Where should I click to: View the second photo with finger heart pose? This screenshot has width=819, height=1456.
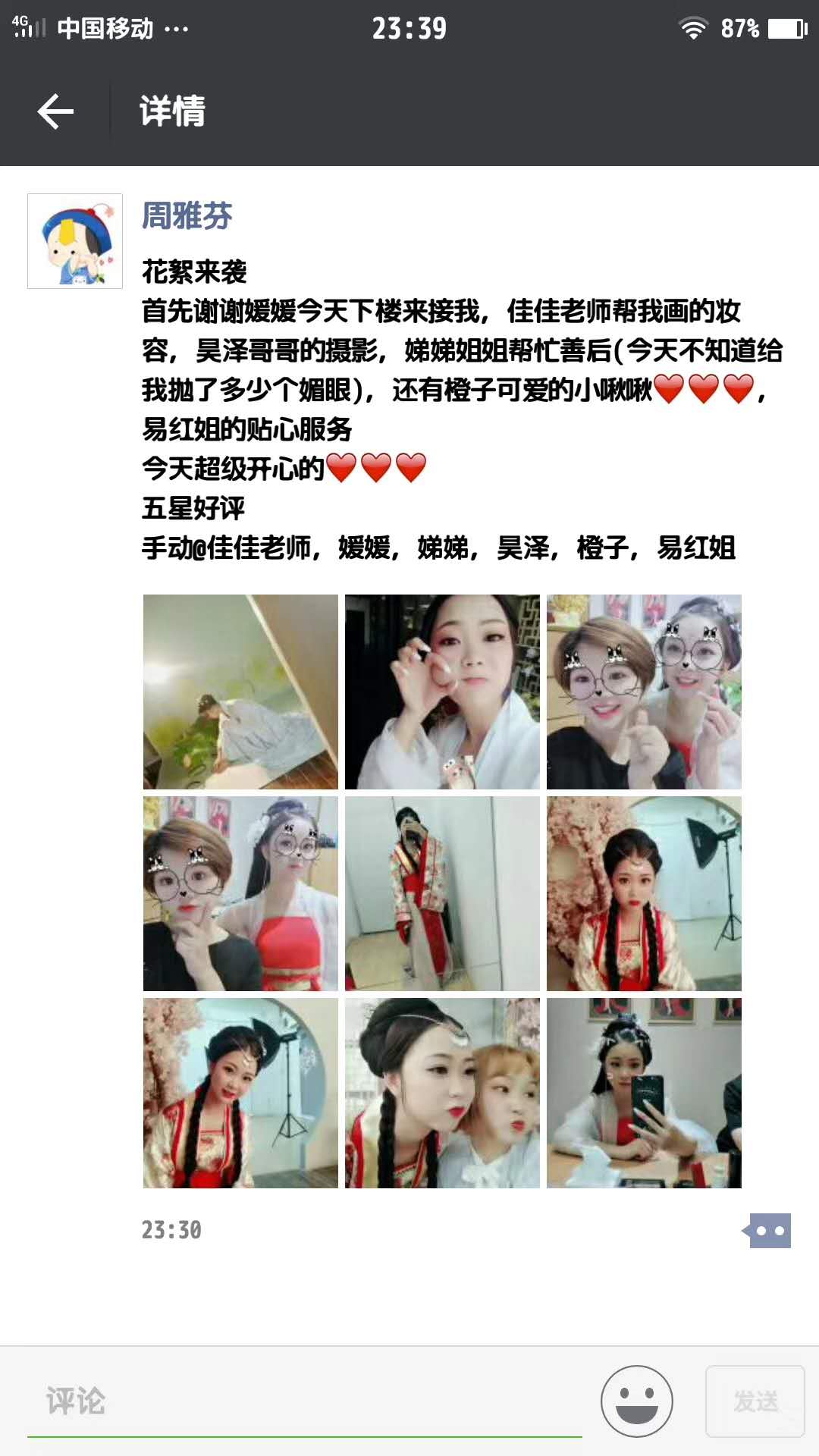(442, 692)
